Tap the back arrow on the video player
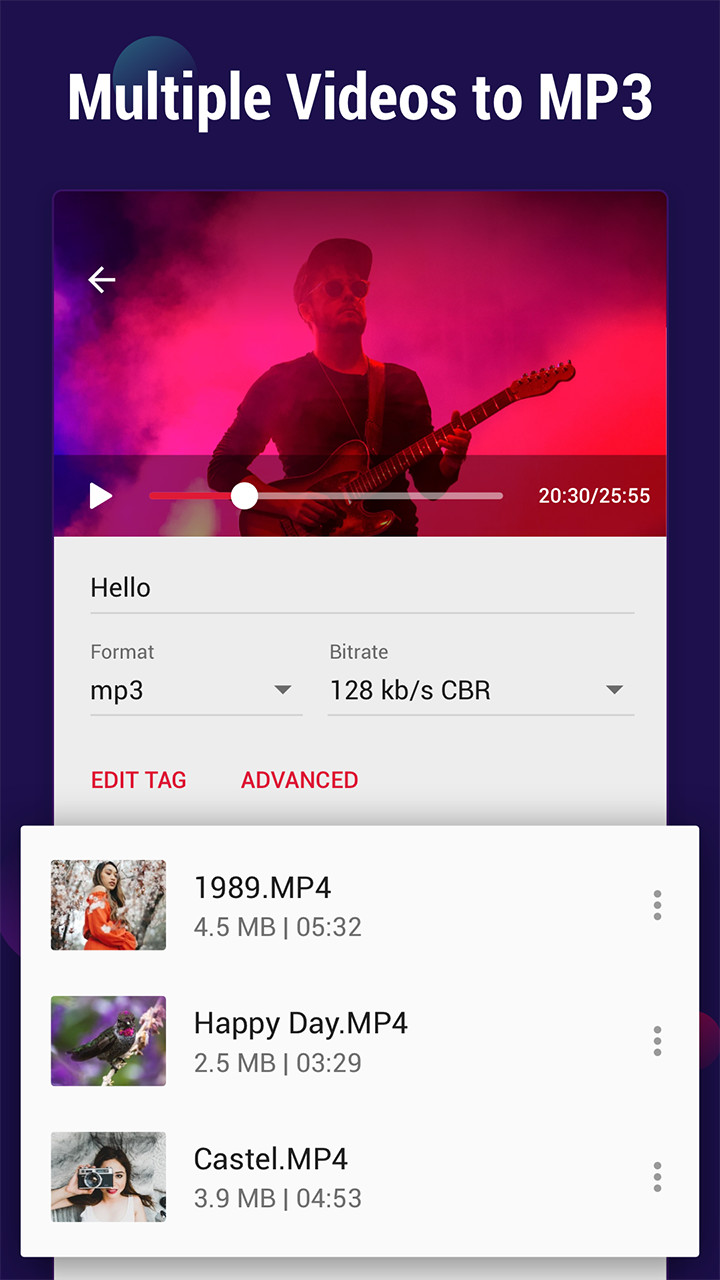The width and height of the screenshot is (720, 1280). click(x=101, y=280)
